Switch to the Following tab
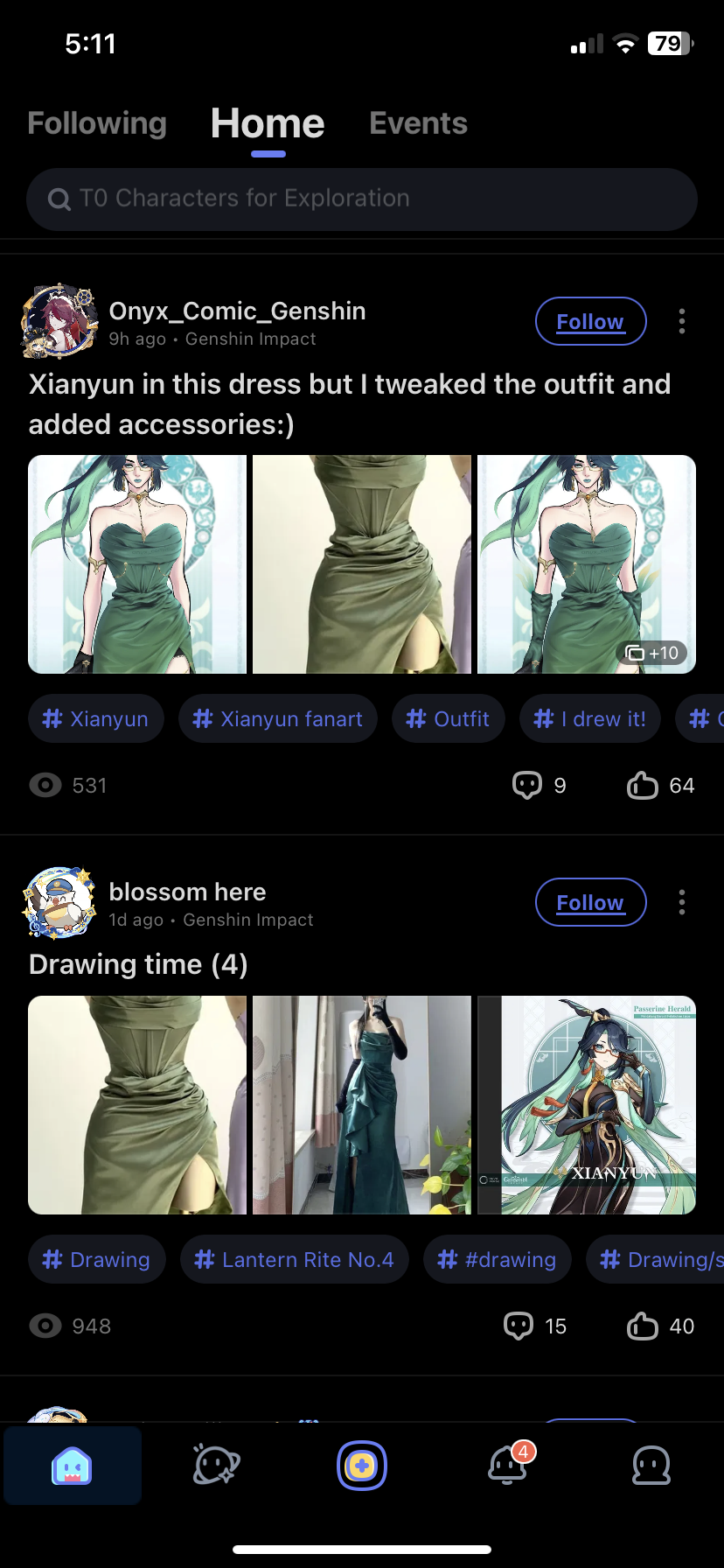This screenshot has height=1568, width=724. [x=97, y=123]
